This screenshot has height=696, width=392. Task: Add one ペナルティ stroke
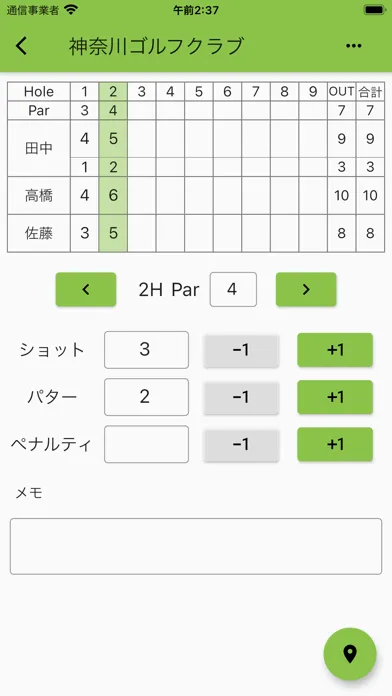tap(335, 444)
